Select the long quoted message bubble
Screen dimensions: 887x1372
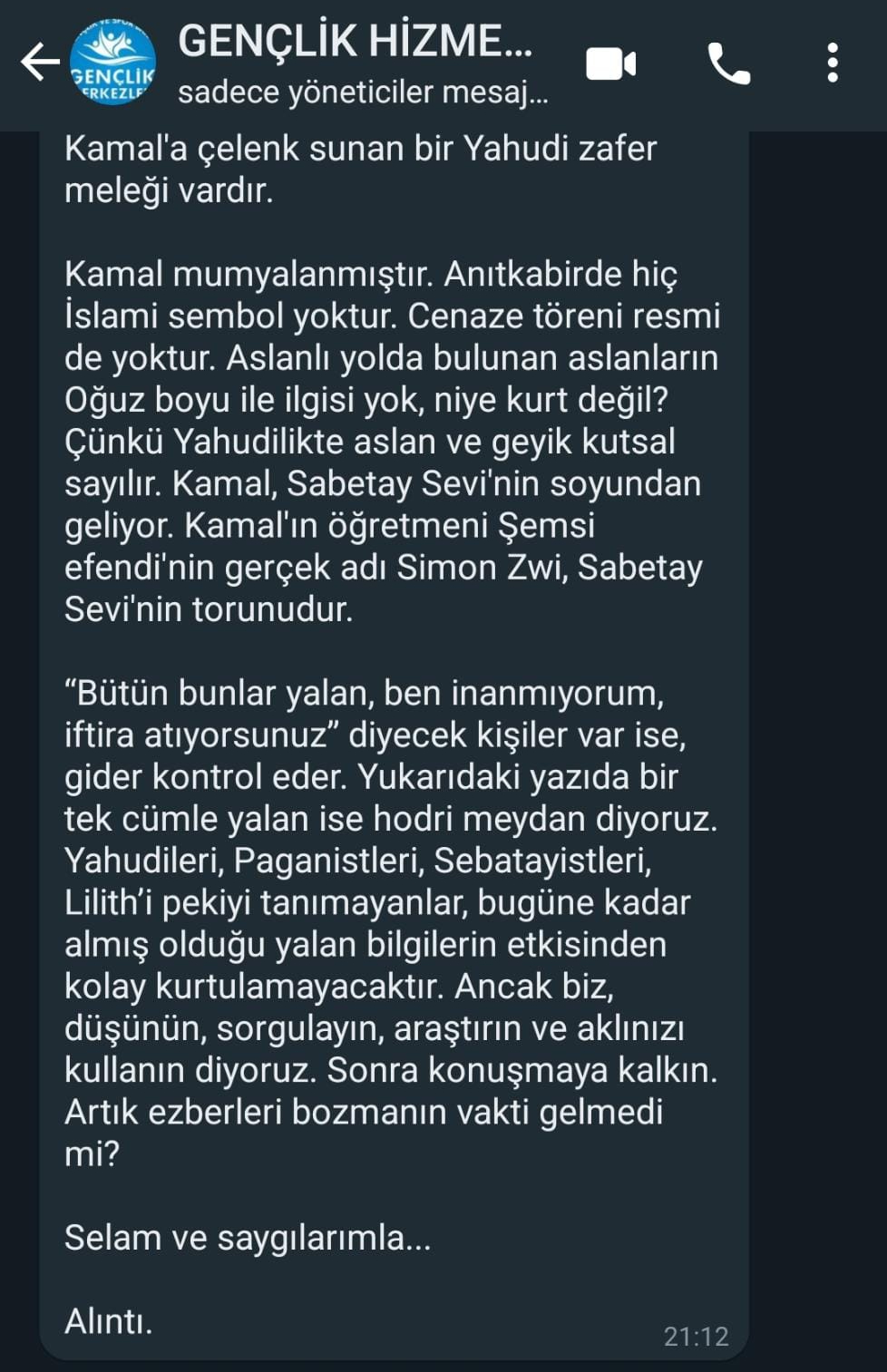[x=399, y=725]
